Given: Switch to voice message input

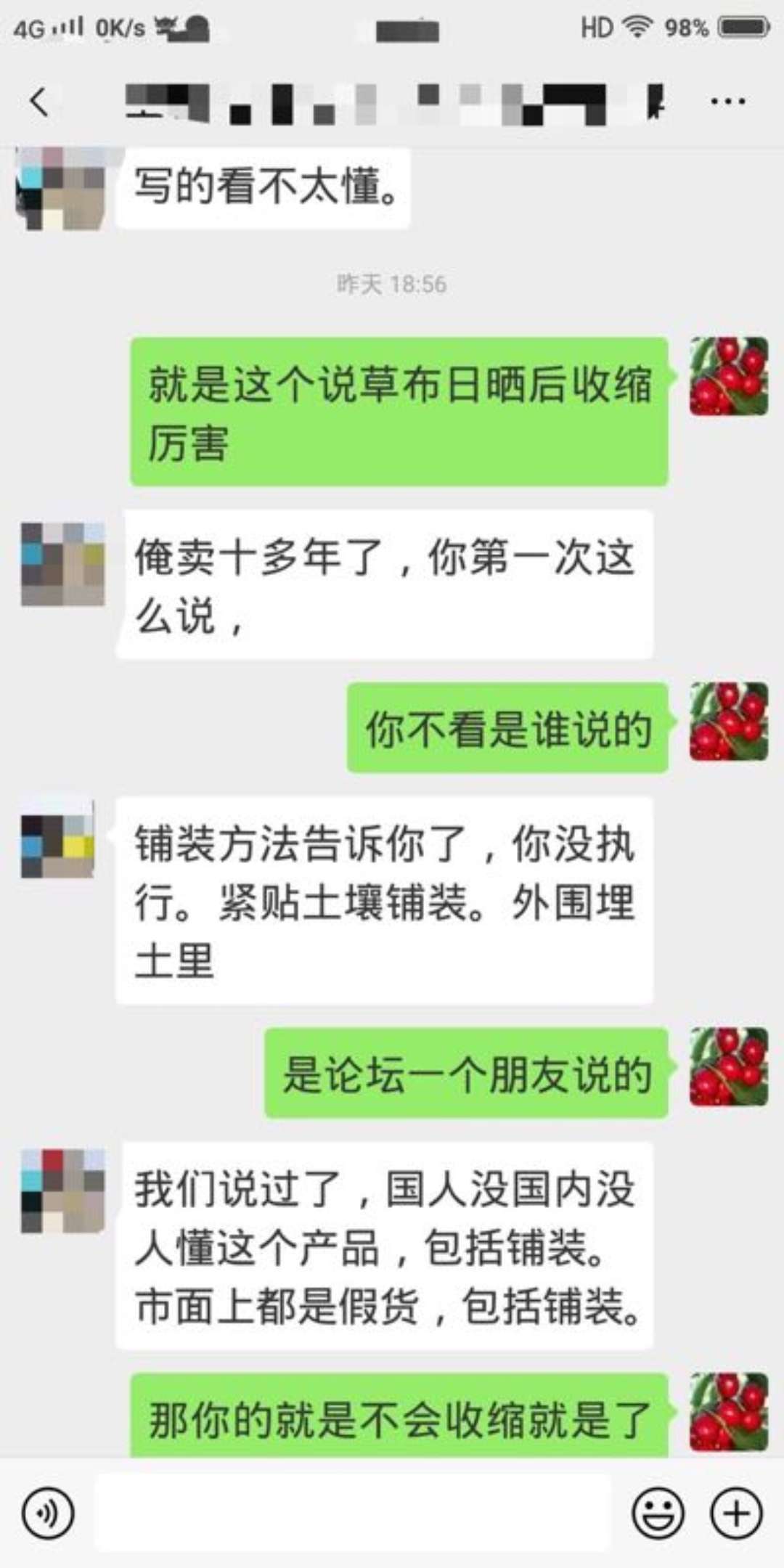Looking at the screenshot, I should [48, 1514].
